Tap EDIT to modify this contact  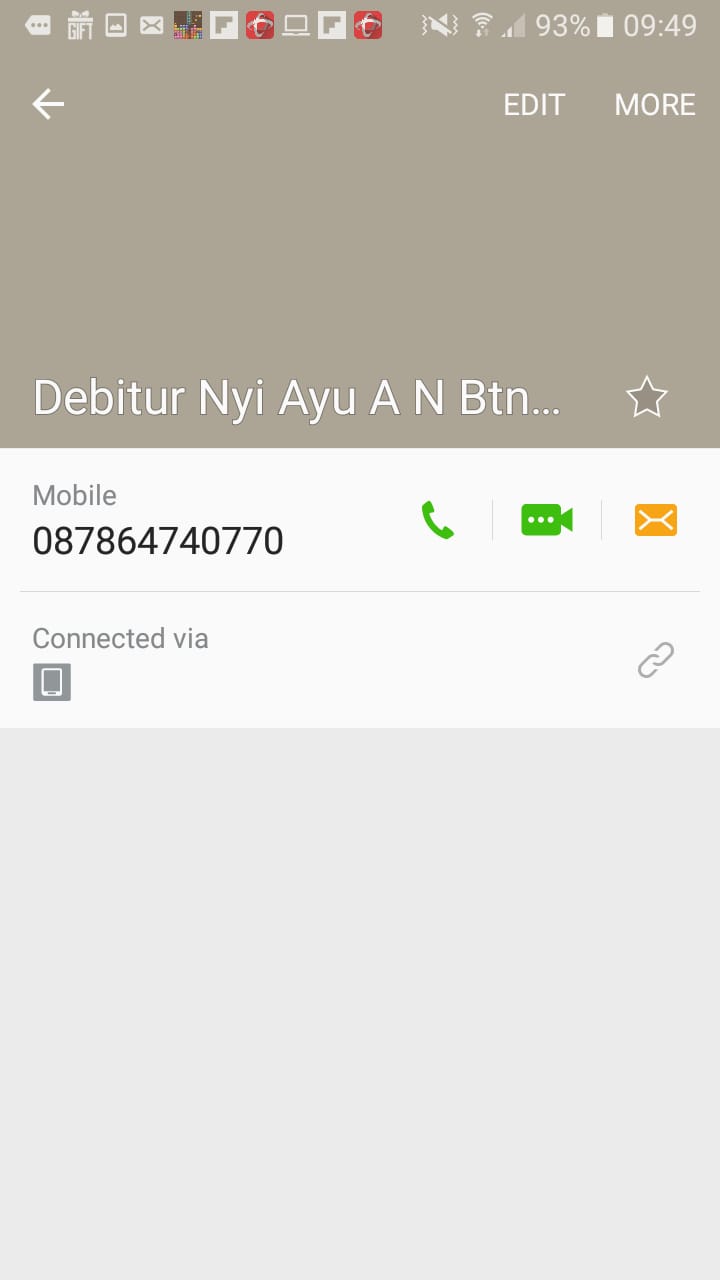(534, 105)
